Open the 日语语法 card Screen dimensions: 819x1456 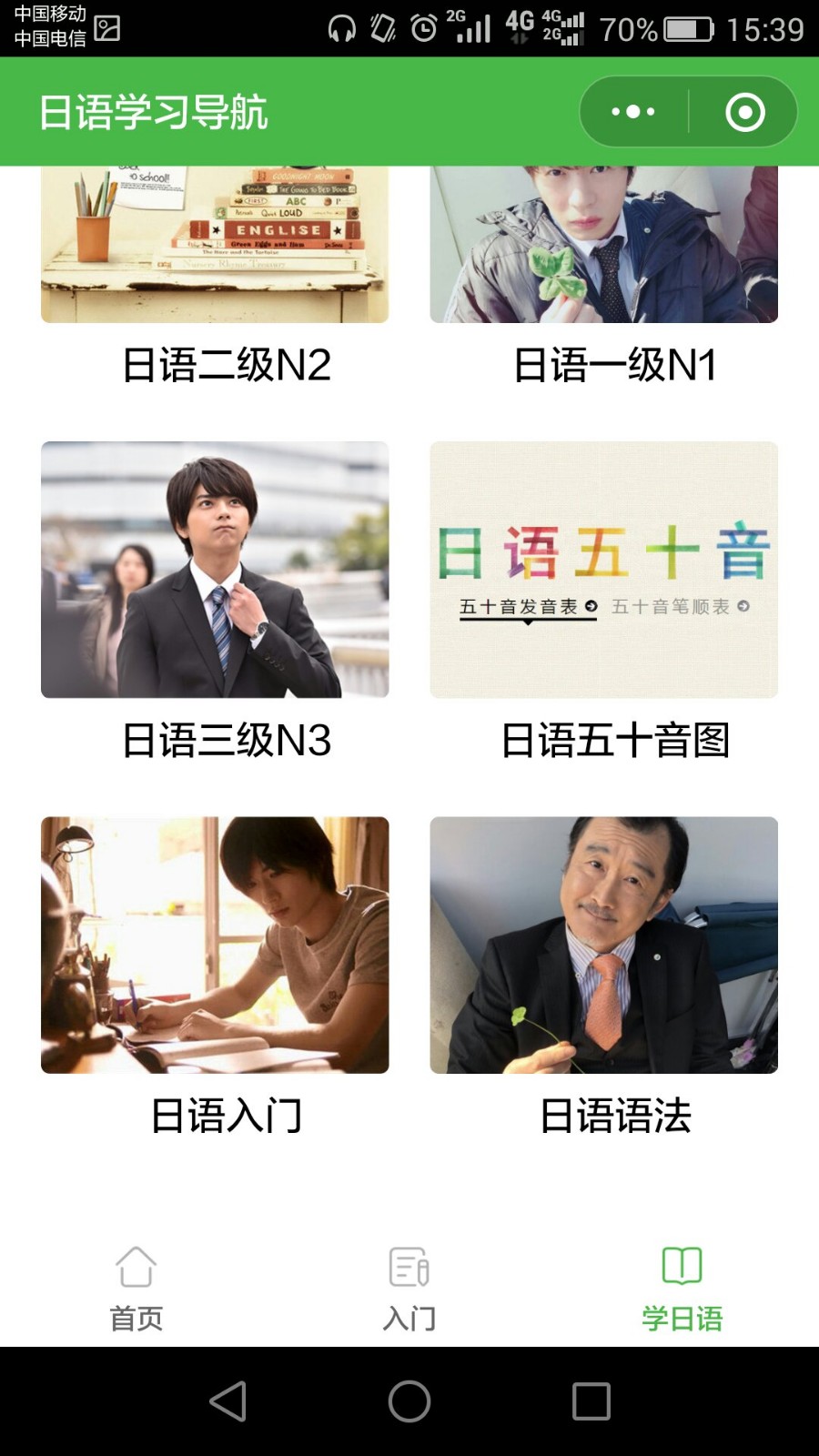(604, 979)
